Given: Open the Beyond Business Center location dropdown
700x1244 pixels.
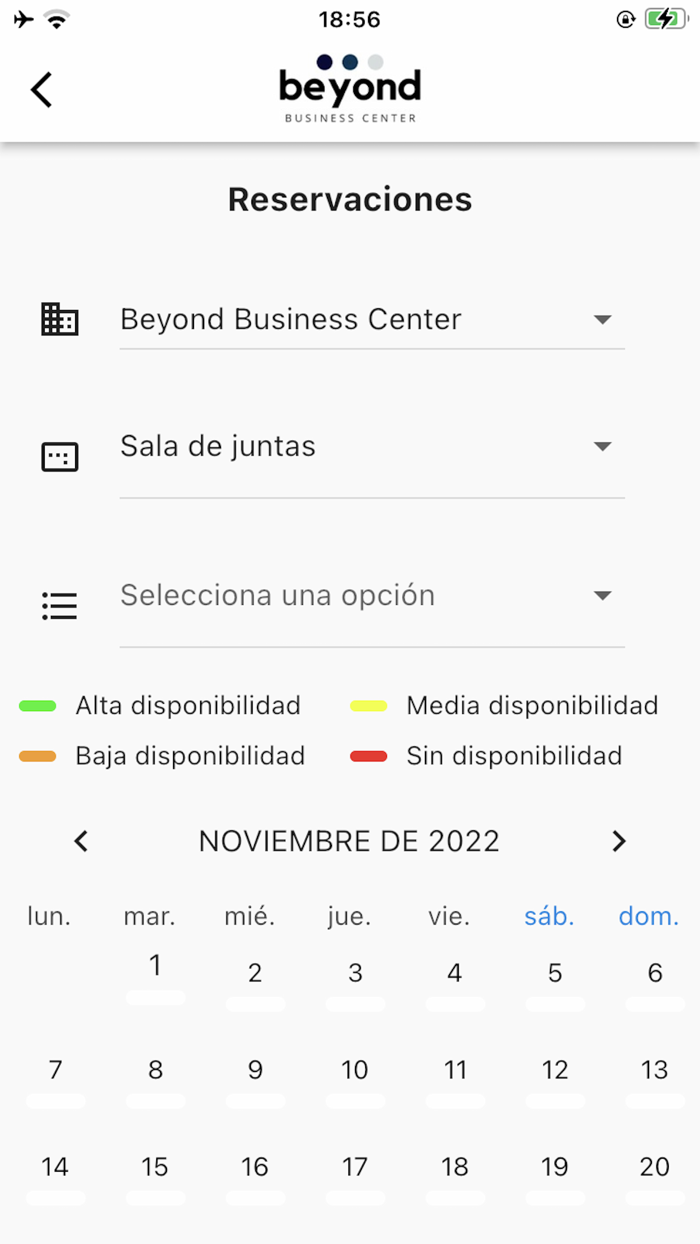Looking at the screenshot, I should 371,320.
